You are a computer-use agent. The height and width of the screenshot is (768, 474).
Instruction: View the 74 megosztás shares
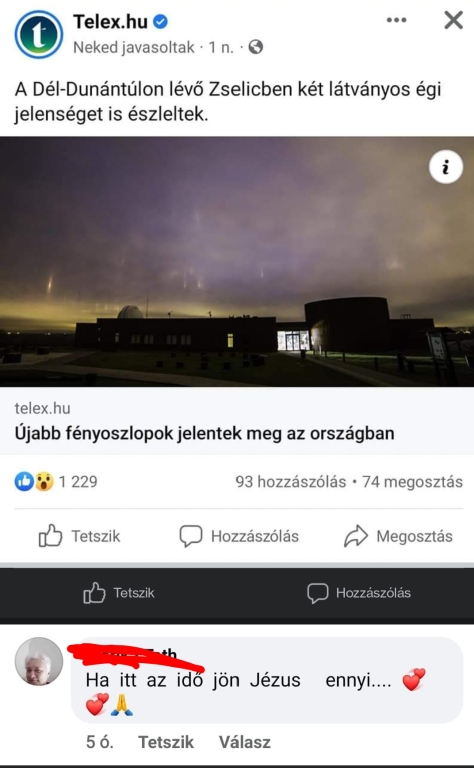click(412, 482)
